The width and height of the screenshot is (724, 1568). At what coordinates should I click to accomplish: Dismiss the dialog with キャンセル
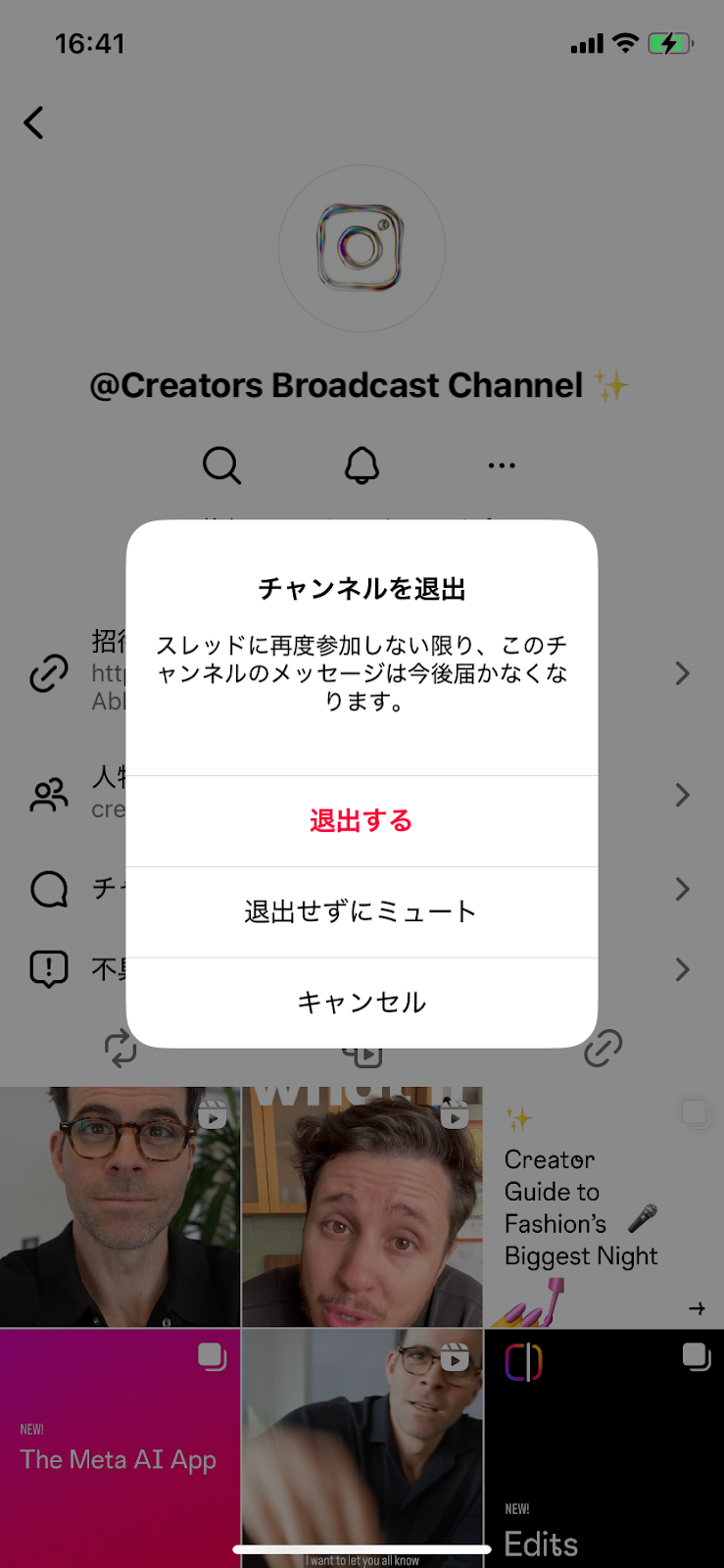tap(362, 1003)
